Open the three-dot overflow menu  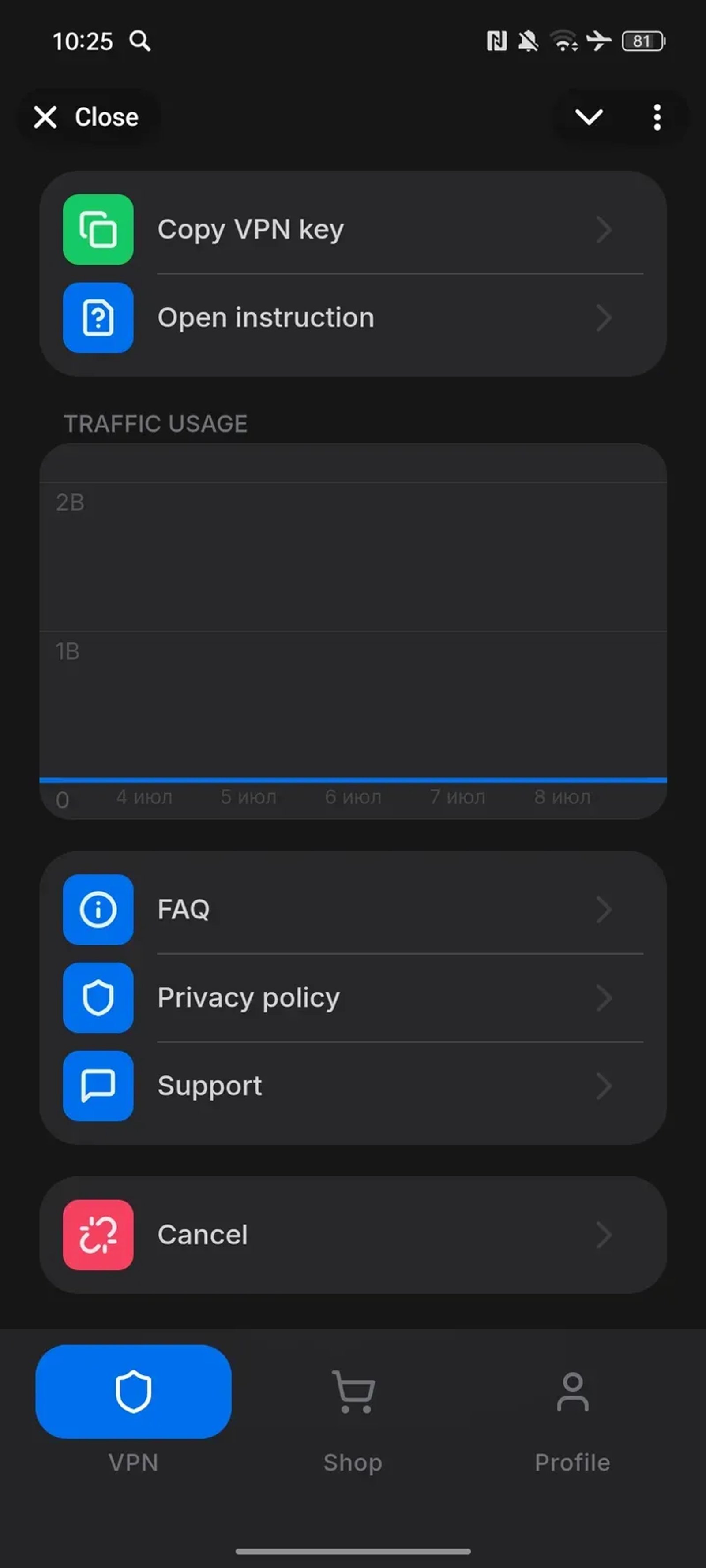657,117
